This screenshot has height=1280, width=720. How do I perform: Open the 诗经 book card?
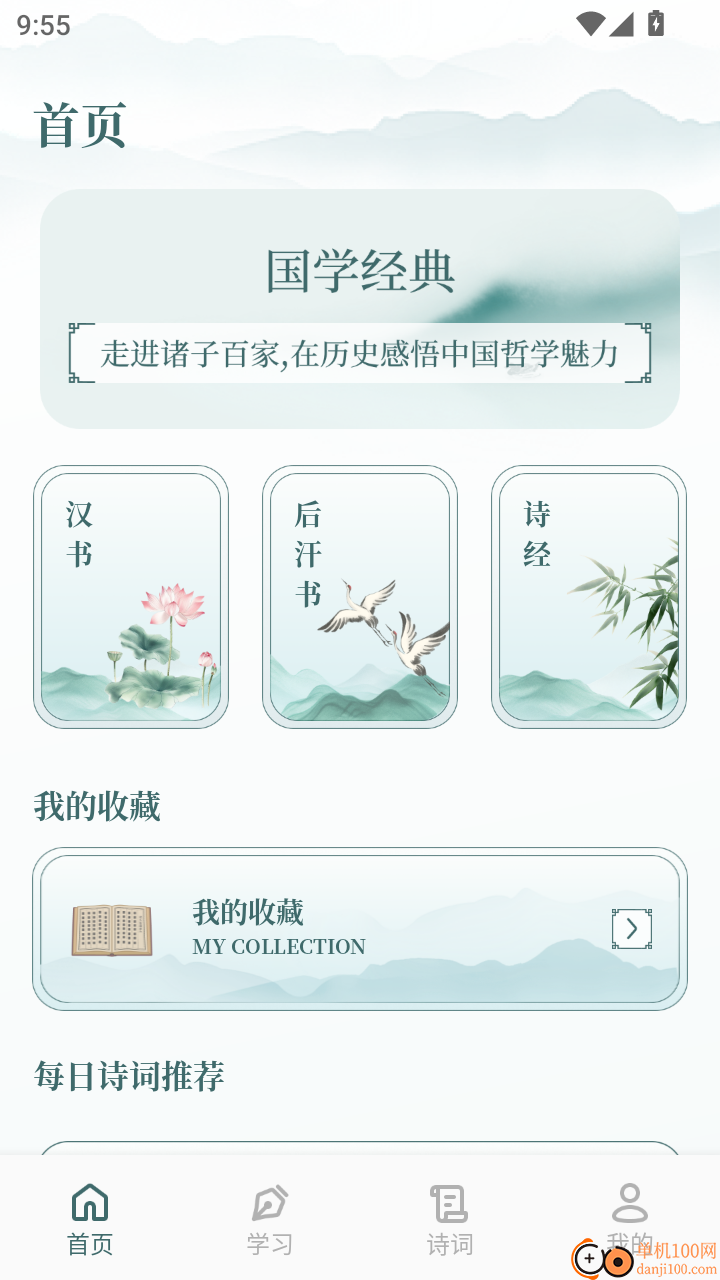tap(589, 594)
